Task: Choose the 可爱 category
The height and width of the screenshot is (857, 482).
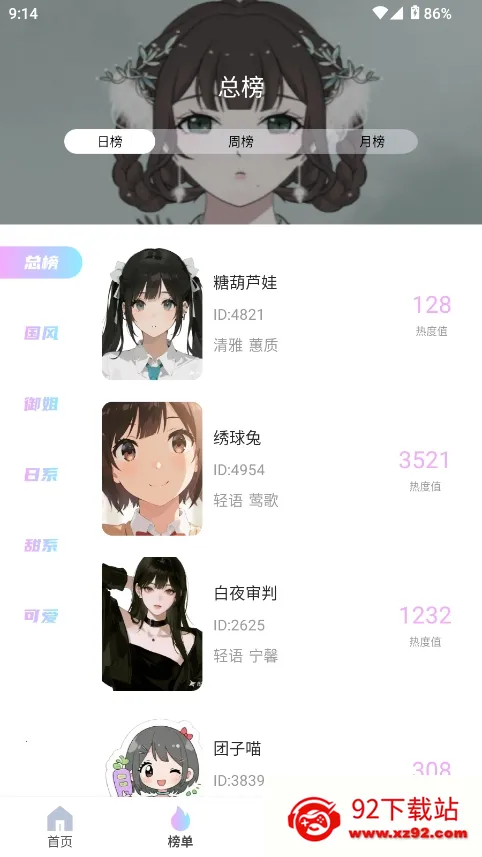Action: (x=41, y=616)
